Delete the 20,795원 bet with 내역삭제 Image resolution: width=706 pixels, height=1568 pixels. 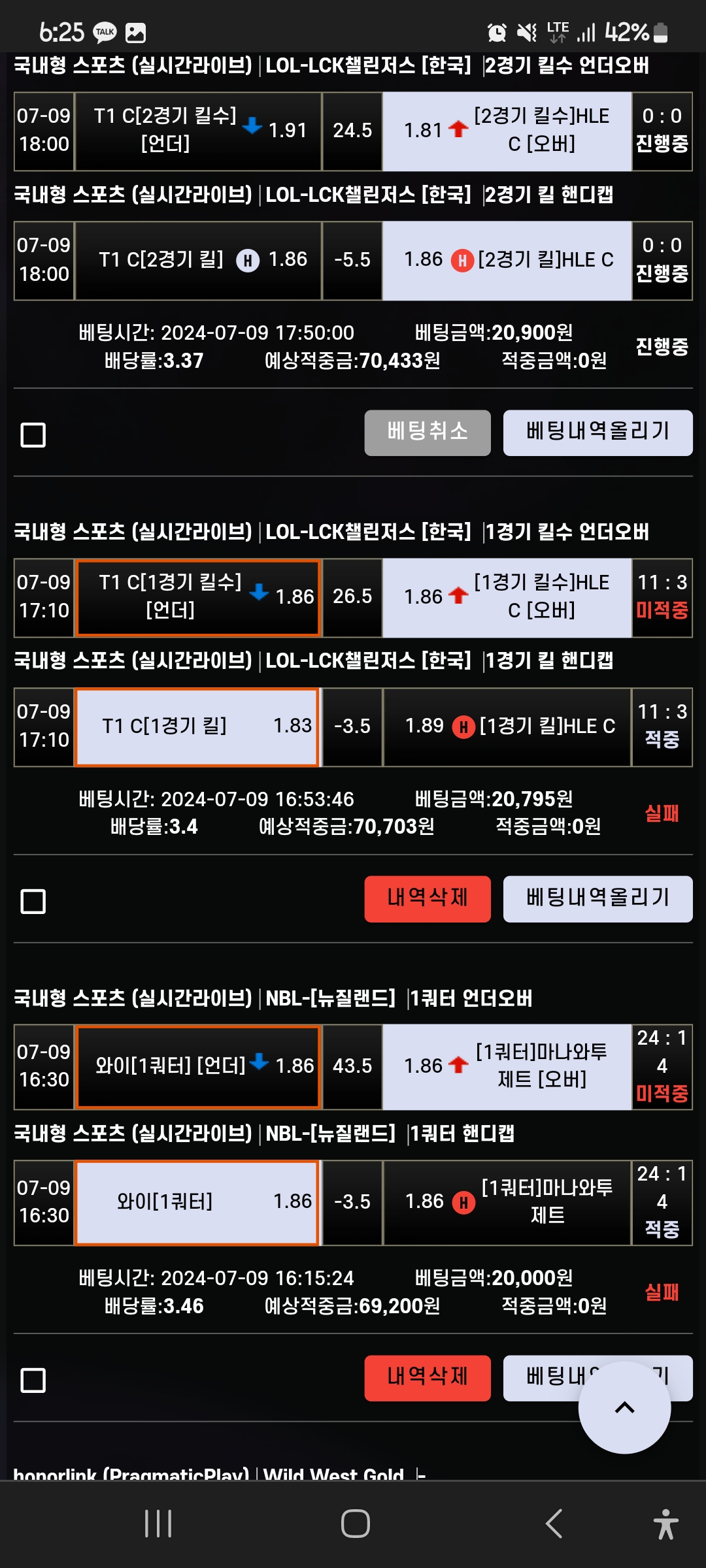[427, 899]
